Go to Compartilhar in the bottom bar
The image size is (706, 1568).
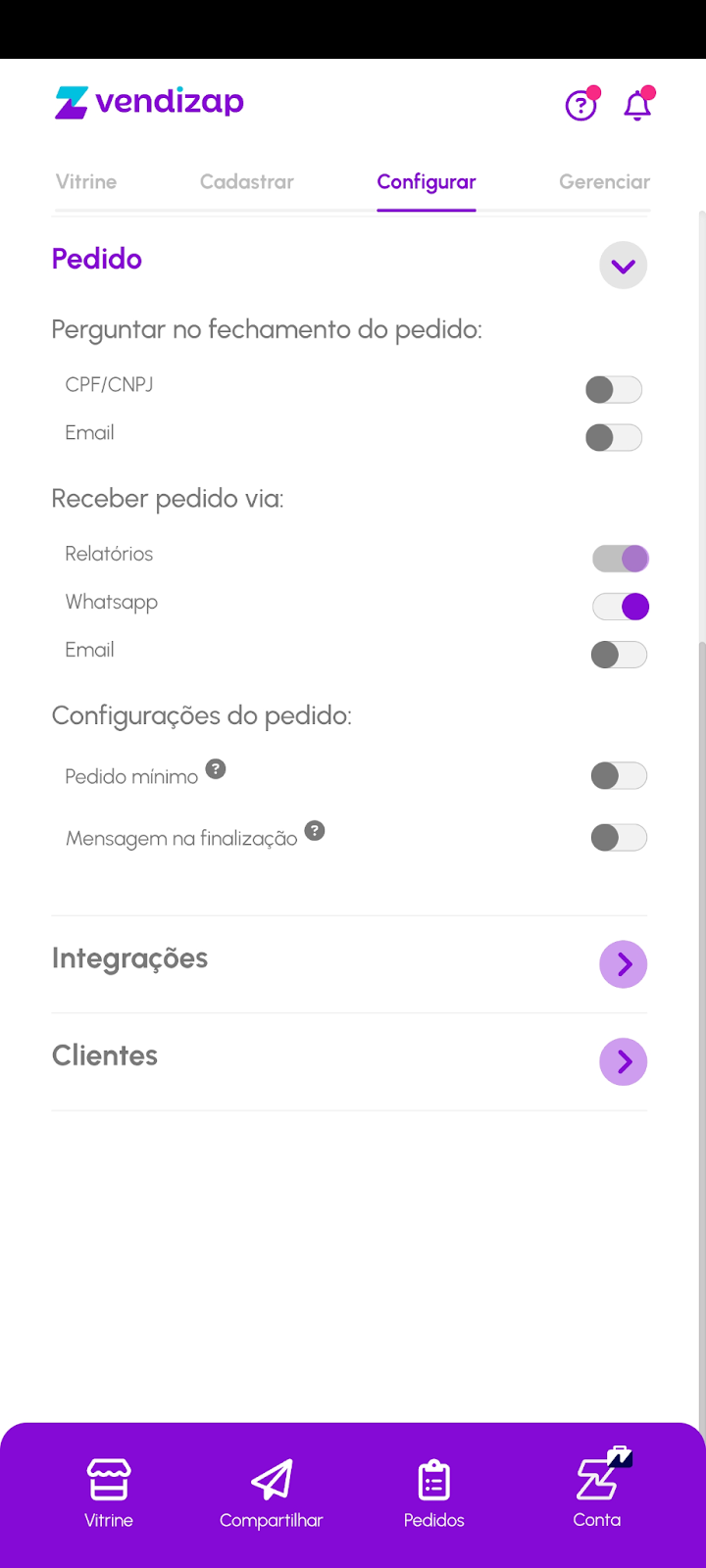click(x=272, y=1494)
